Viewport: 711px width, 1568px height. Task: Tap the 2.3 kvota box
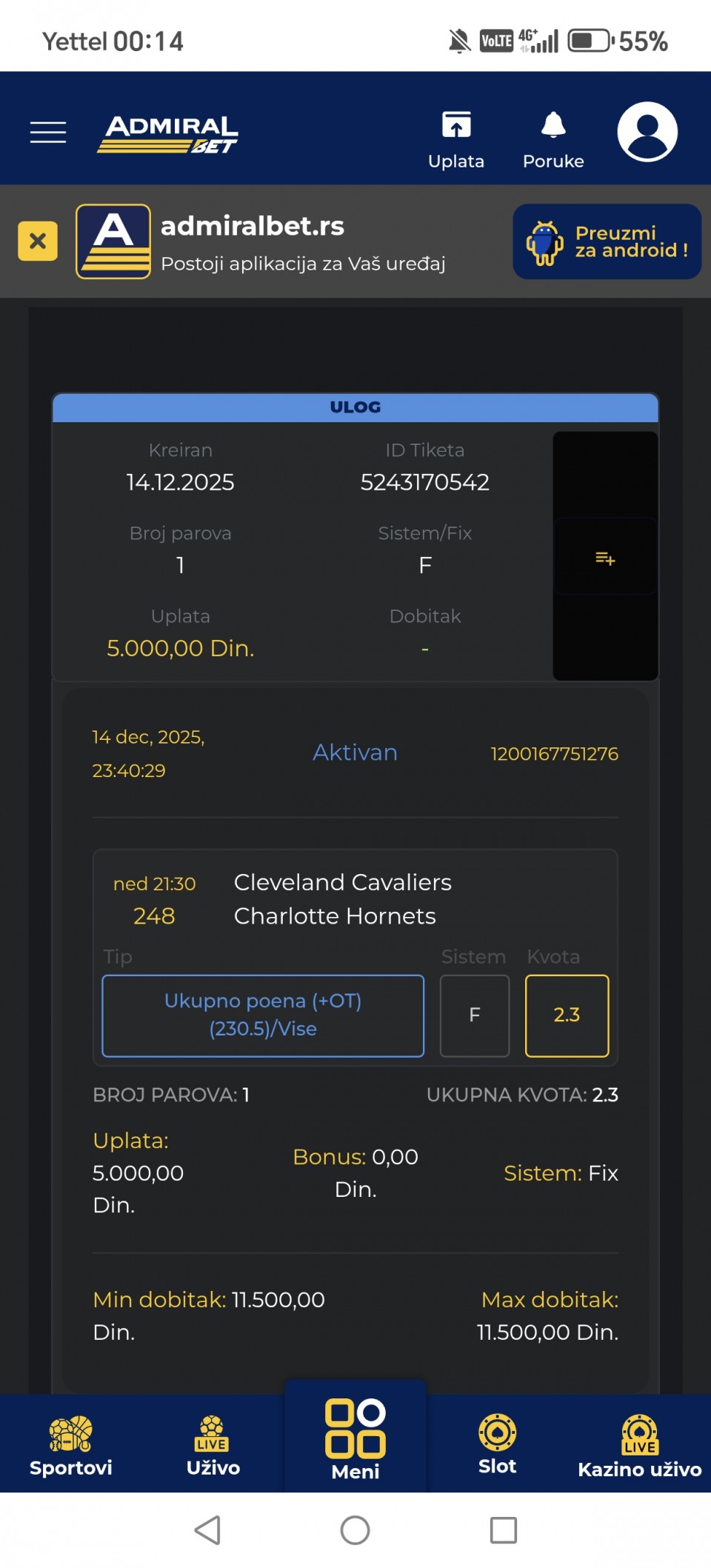tap(567, 1015)
